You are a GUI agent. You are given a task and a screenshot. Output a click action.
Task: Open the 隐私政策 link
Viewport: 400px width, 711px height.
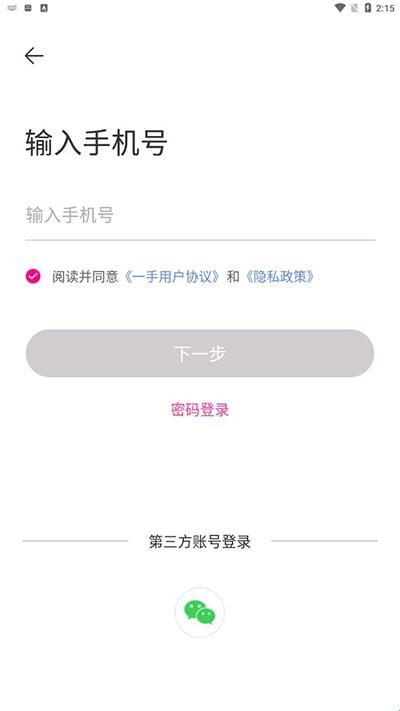[x=279, y=277]
